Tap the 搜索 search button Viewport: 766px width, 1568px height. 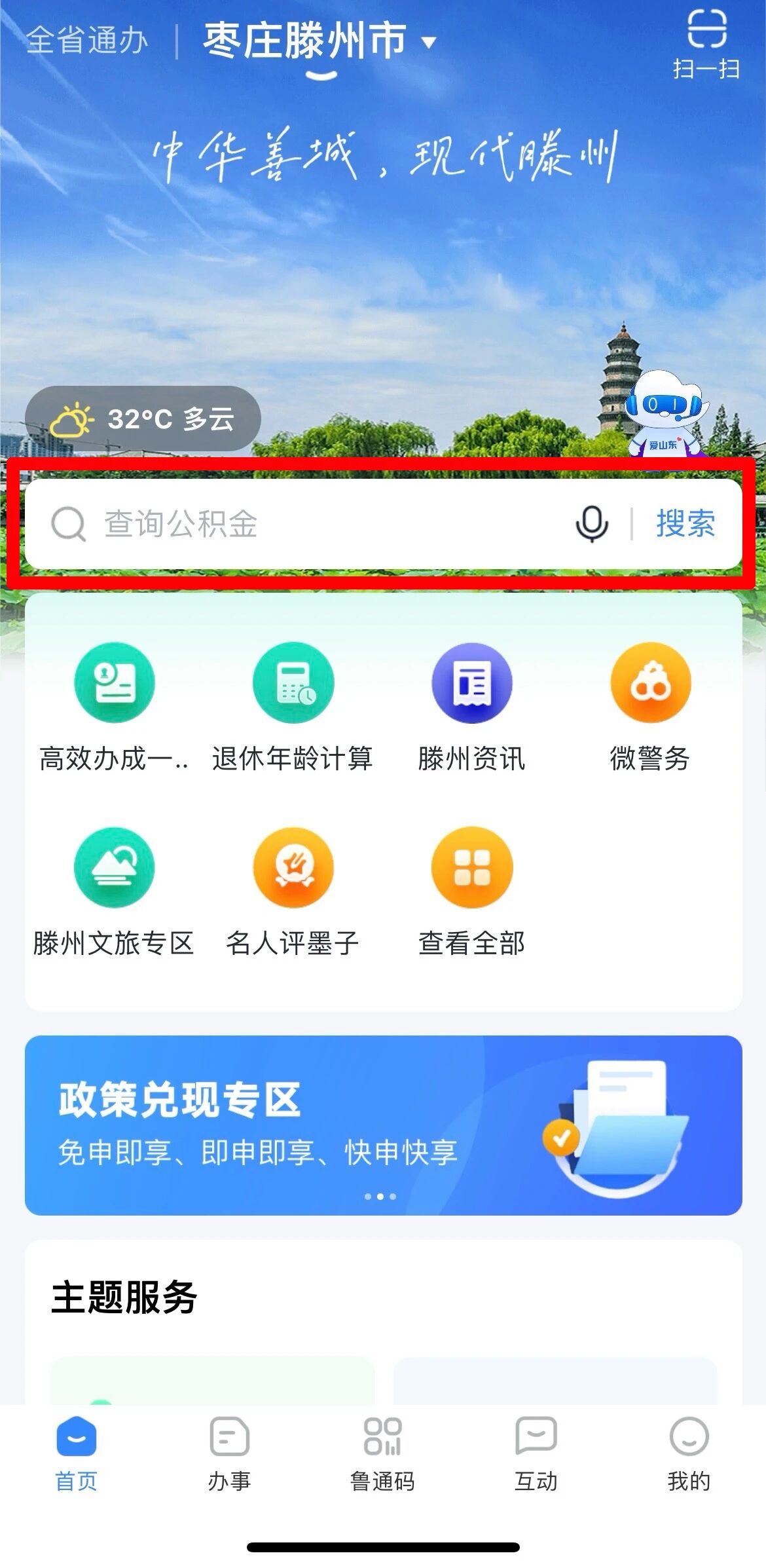(684, 524)
